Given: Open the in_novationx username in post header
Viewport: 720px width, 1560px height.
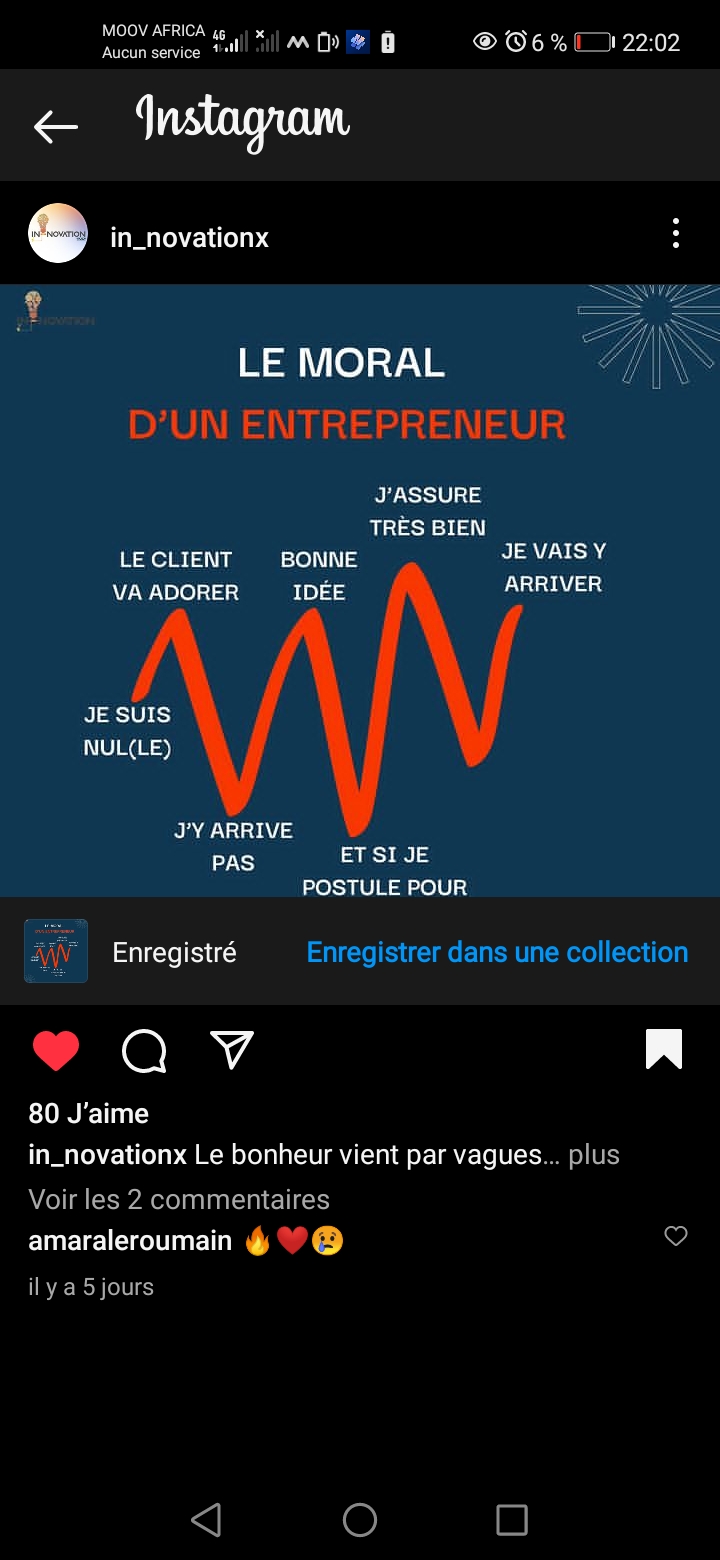Looking at the screenshot, I should (190, 238).
